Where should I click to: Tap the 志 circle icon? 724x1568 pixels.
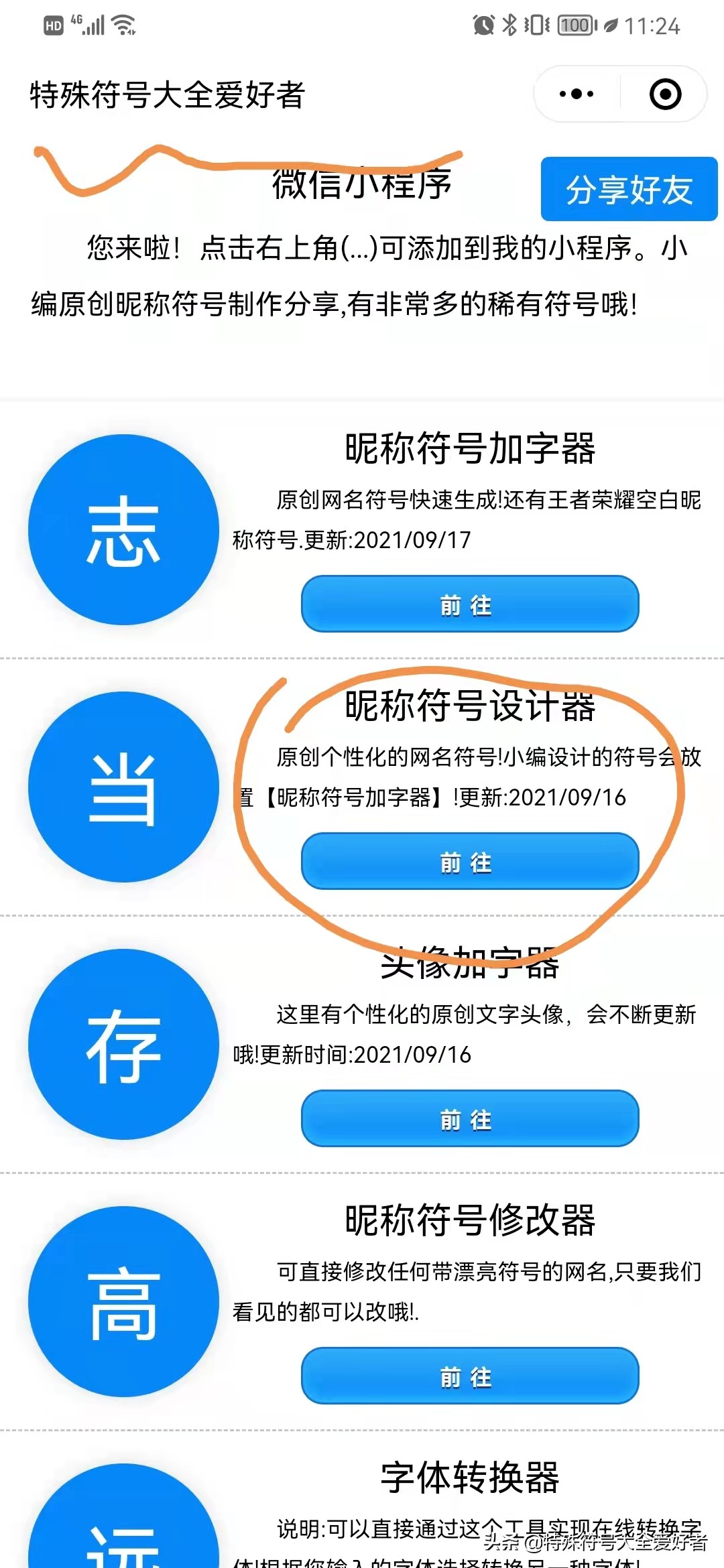click(124, 529)
